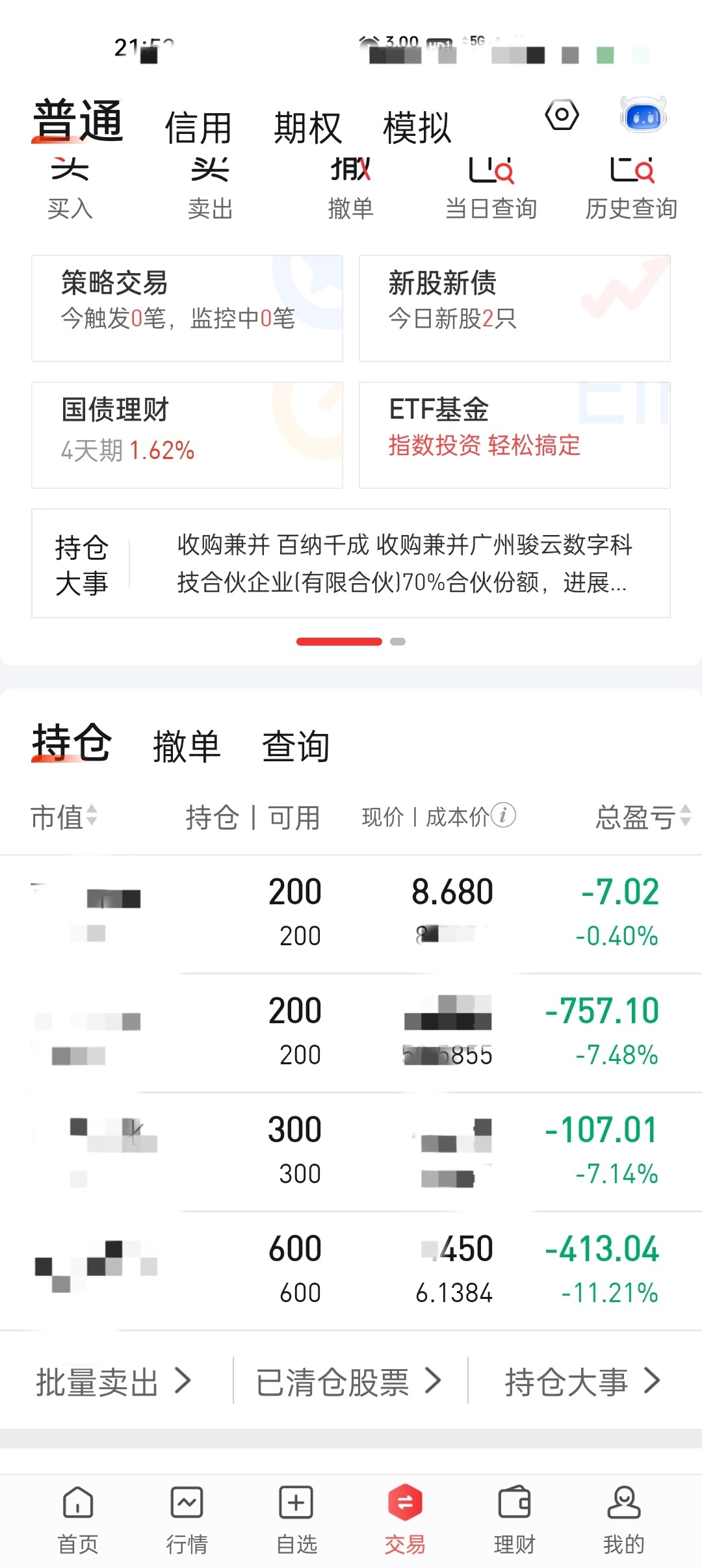The height and width of the screenshot is (1568, 702).
Task: Open 批量卖出
Action: (x=114, y=1381)
